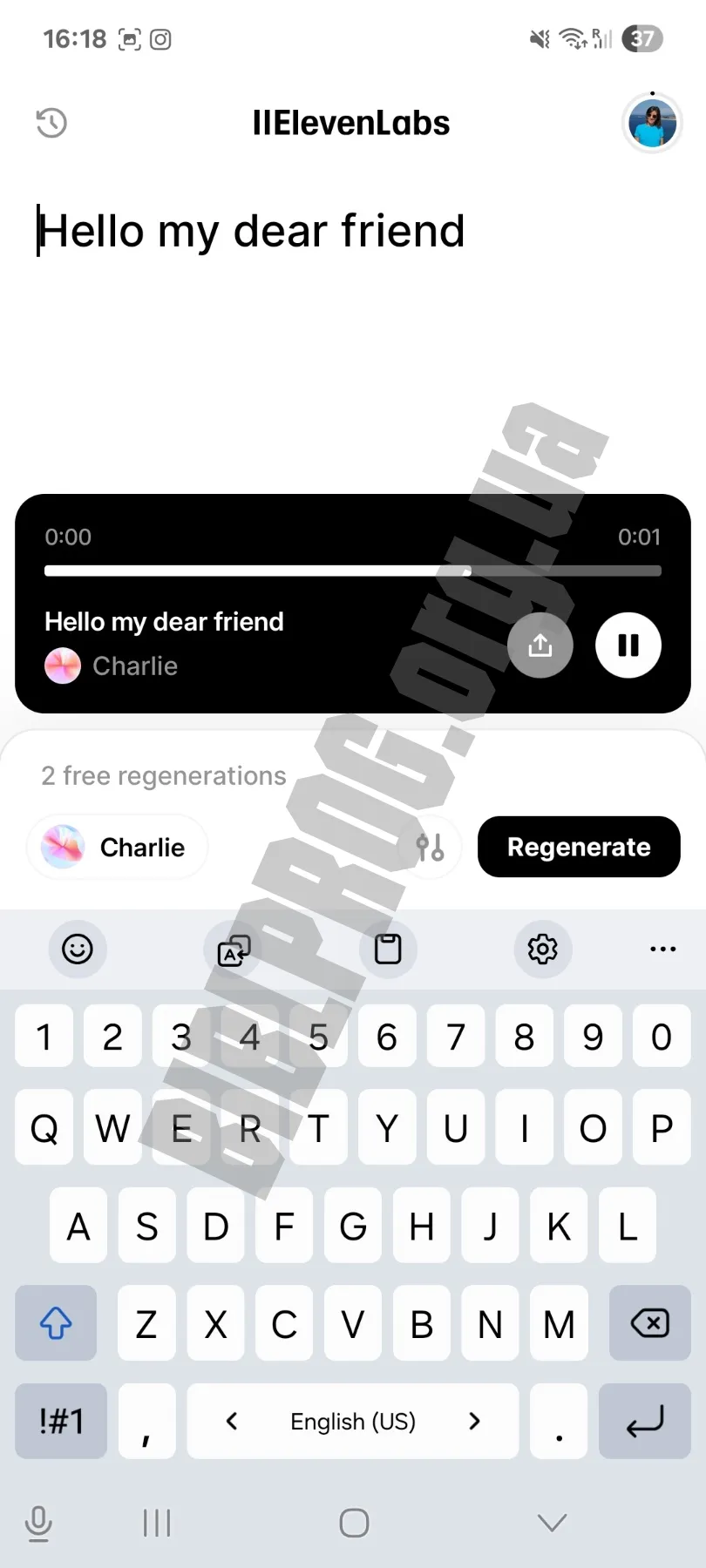The height and width of the screenshot is (1568, 706).
Task: Open the generation history icon
Action: click(x=51, y=123)
